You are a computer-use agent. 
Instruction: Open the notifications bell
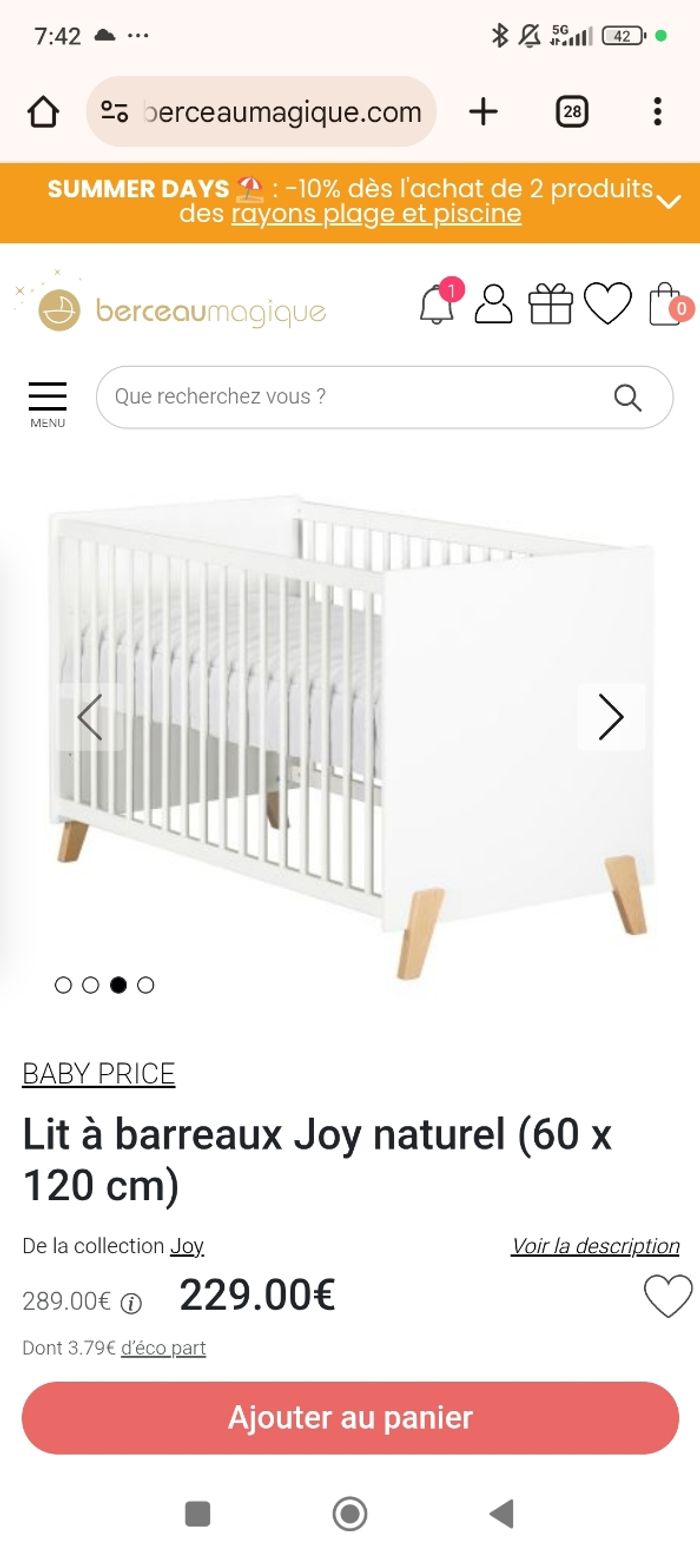click(437, 304)
